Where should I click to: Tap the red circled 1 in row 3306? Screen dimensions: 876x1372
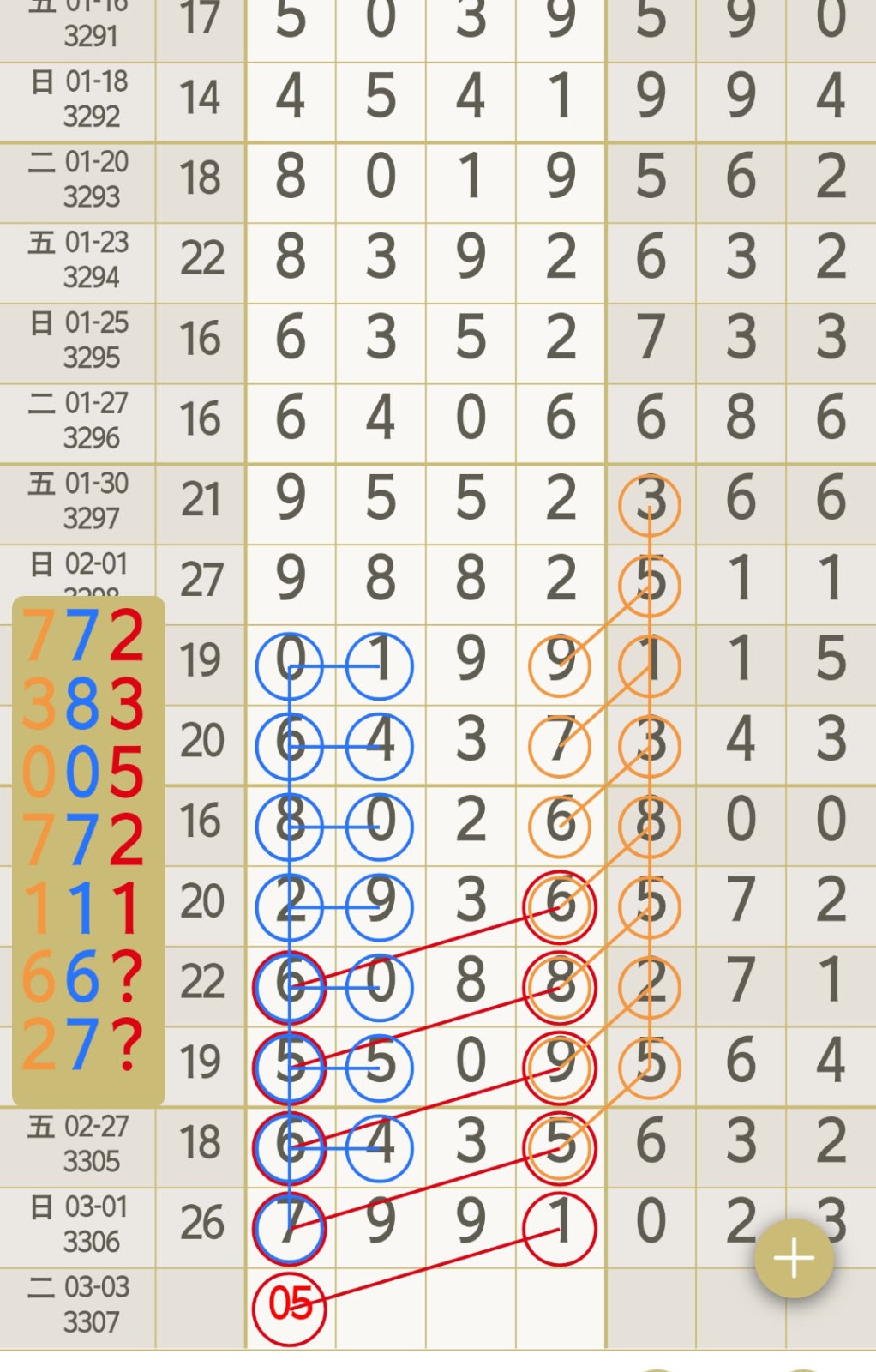[x=560, y=1228]
